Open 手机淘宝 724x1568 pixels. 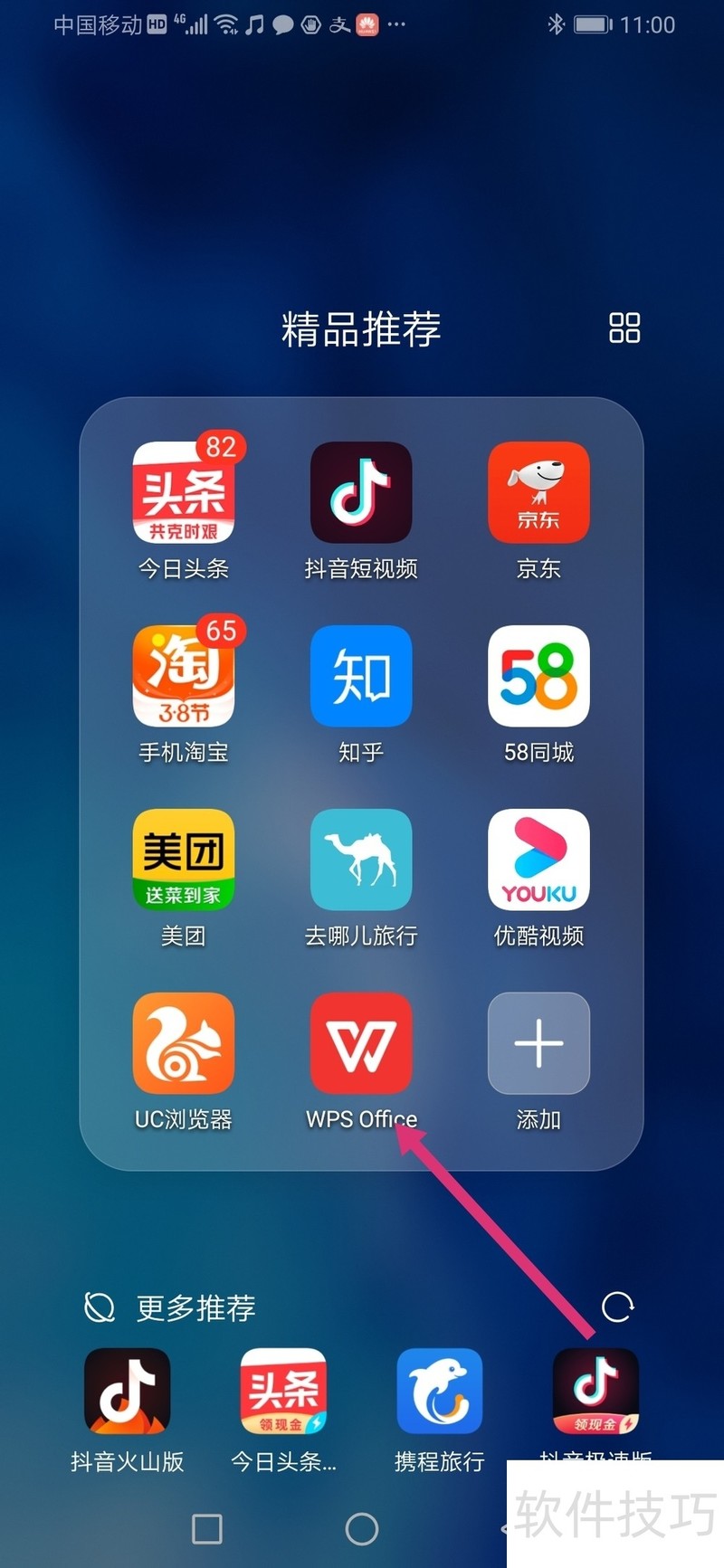point(184,677)
